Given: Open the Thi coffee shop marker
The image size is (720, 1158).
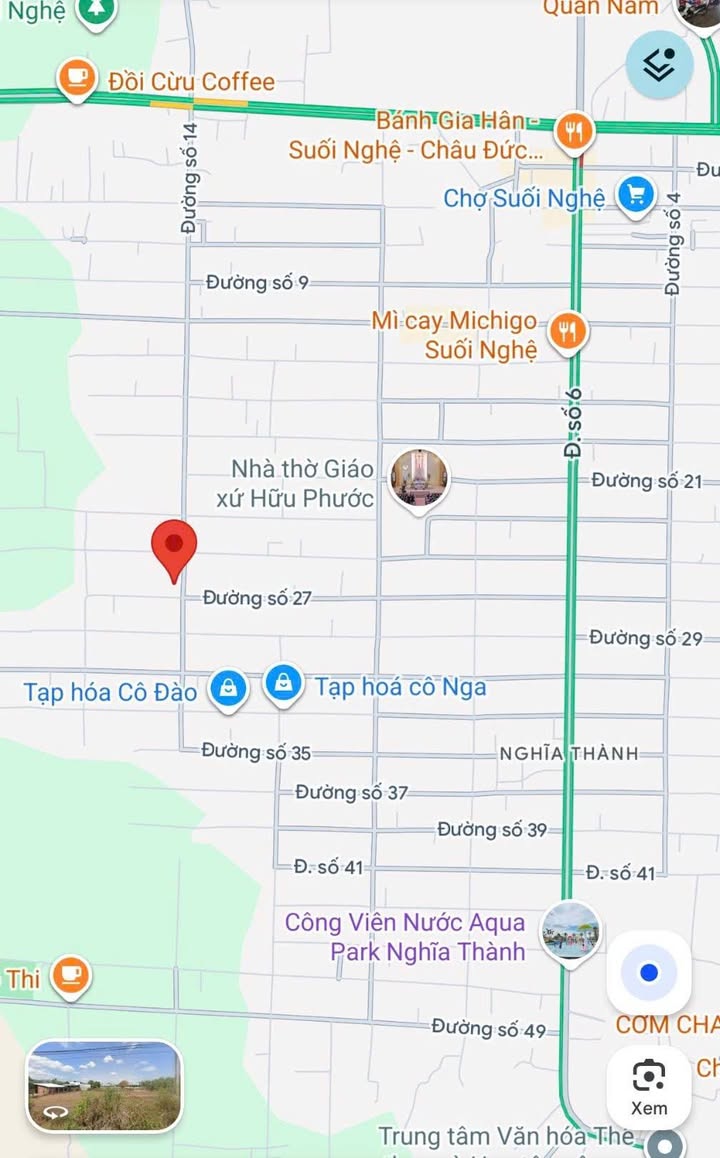Looking at the screenshot, I should point(71,976).
